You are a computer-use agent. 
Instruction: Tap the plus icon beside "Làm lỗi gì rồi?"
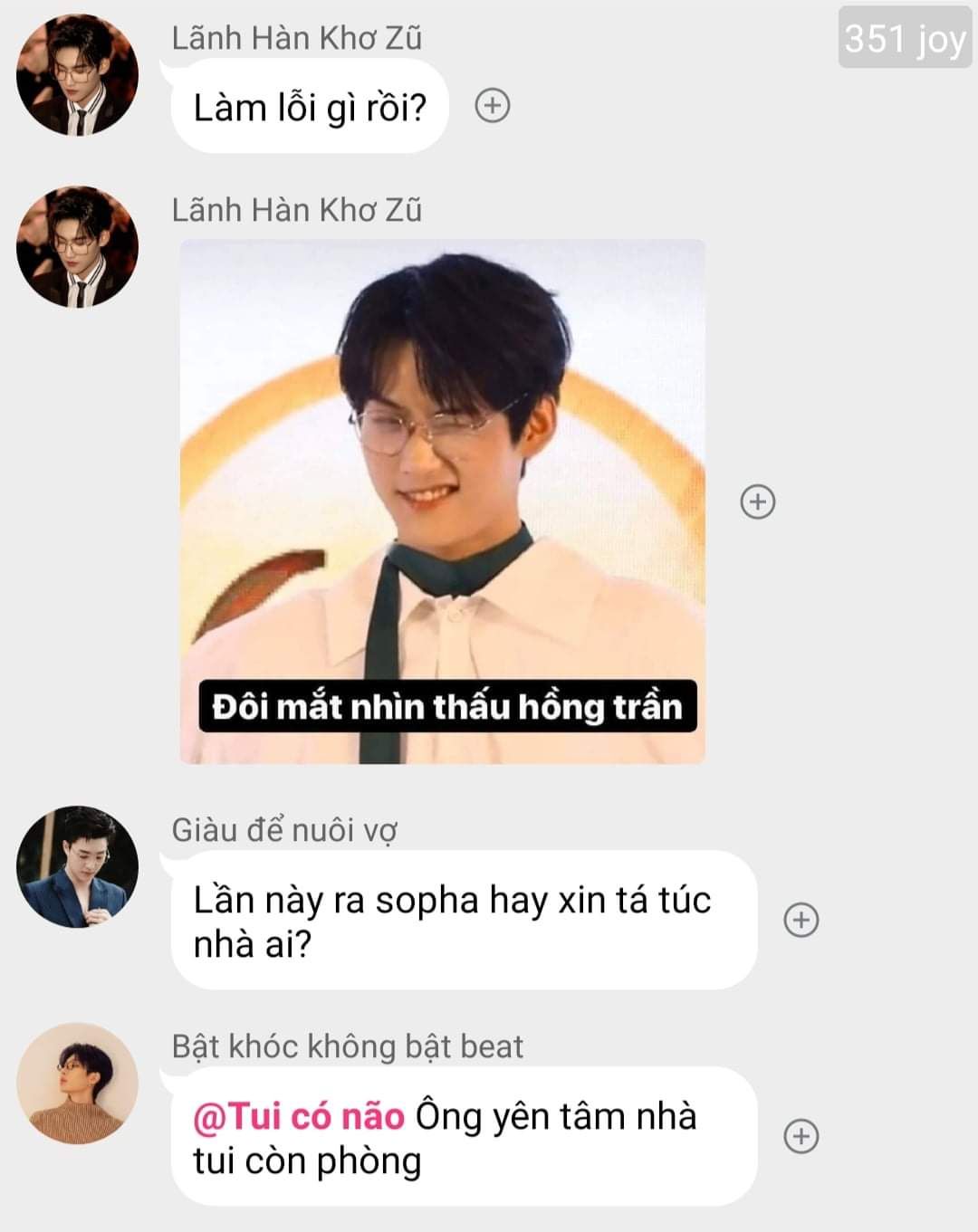(493, 106)
